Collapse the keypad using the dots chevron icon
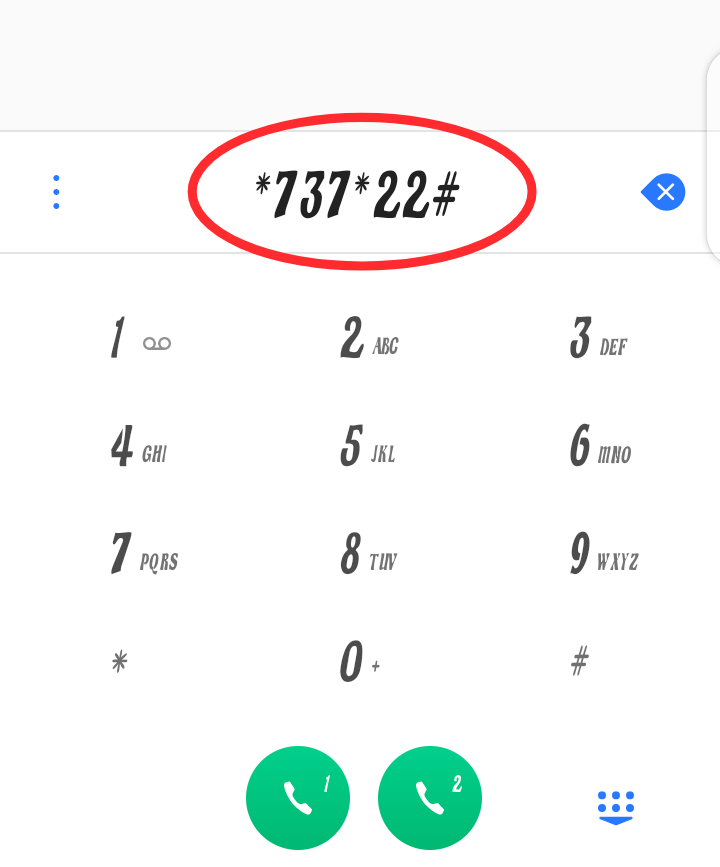The height and width of the screenshot is (867, 720). (x=617, y=804)
